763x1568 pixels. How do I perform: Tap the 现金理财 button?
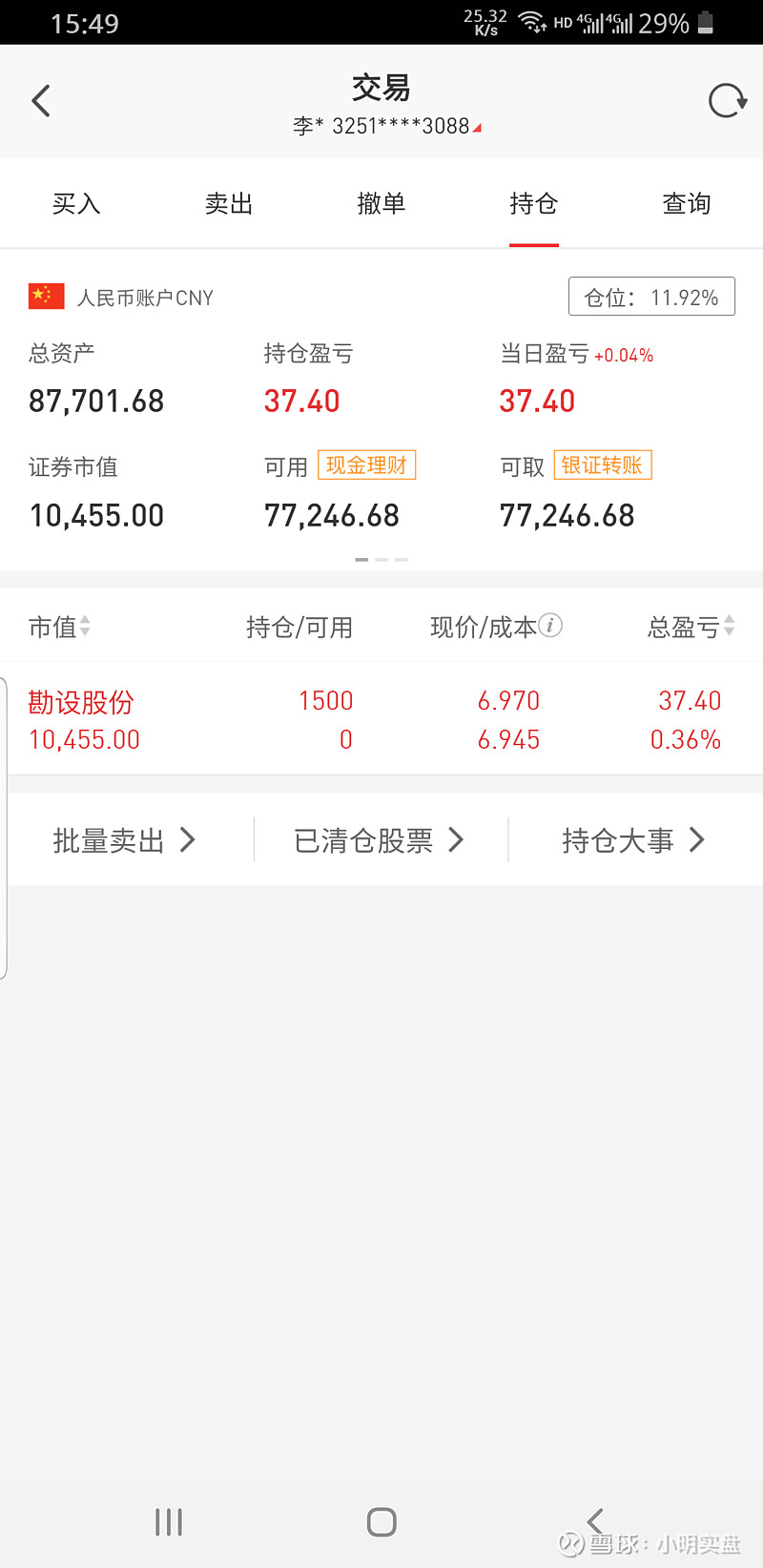click(366, 465)
